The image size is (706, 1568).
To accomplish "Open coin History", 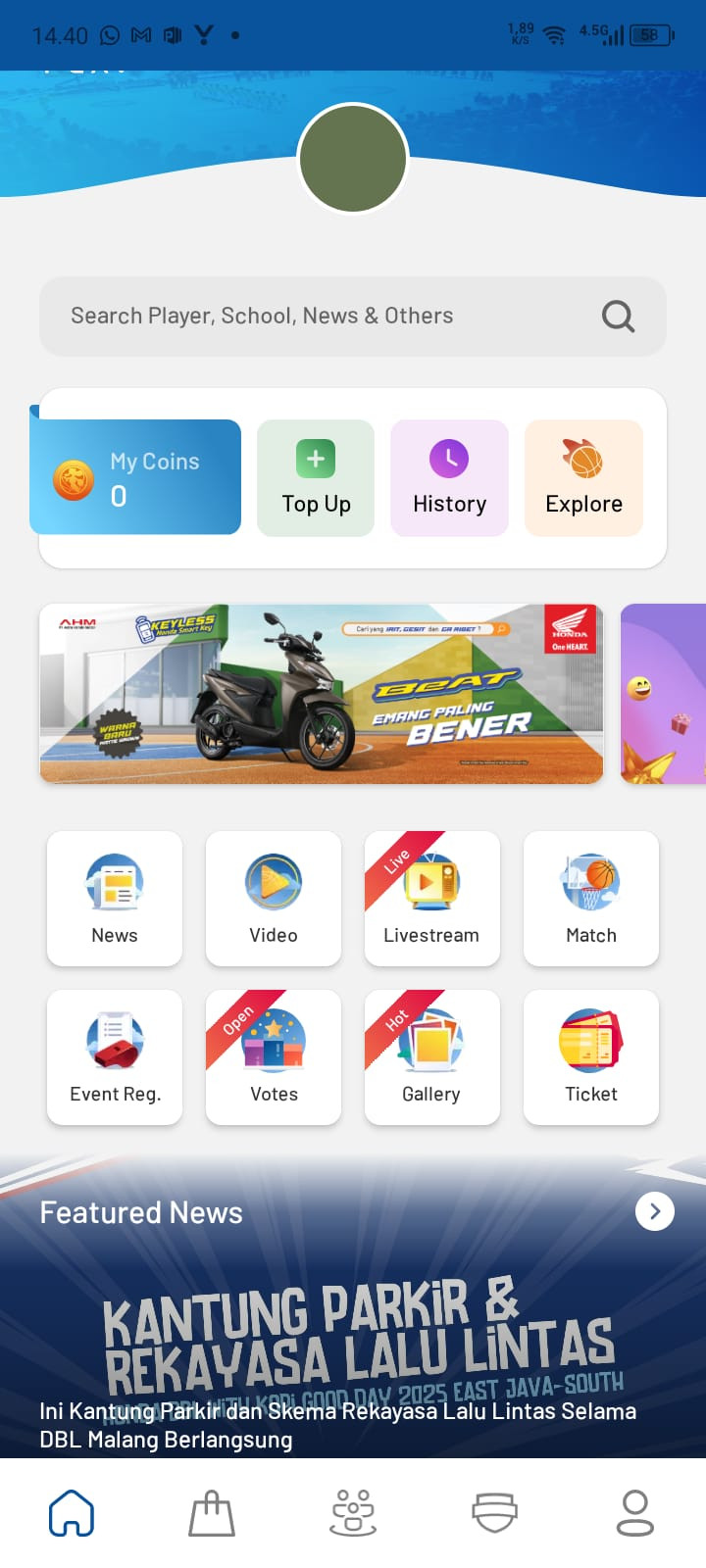I will click(x=449, y=478).
